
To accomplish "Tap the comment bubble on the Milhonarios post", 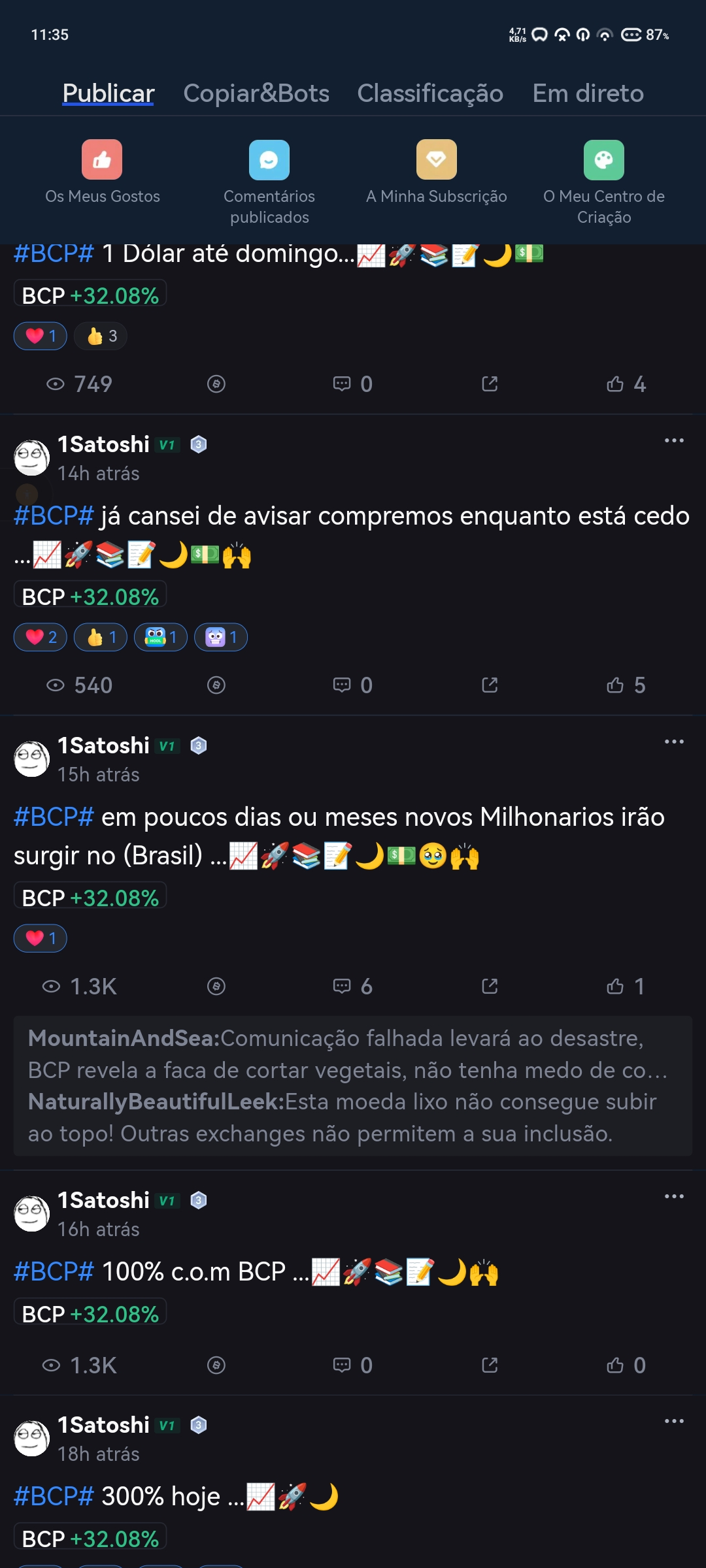I will 343,987.
